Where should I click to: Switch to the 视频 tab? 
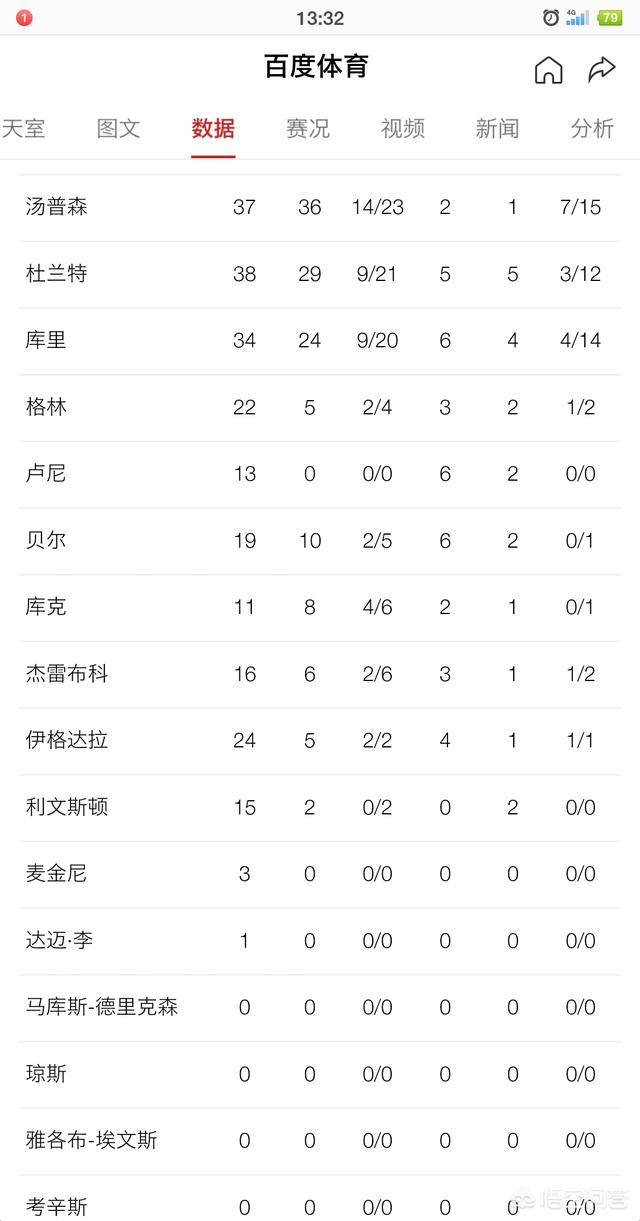403,128
